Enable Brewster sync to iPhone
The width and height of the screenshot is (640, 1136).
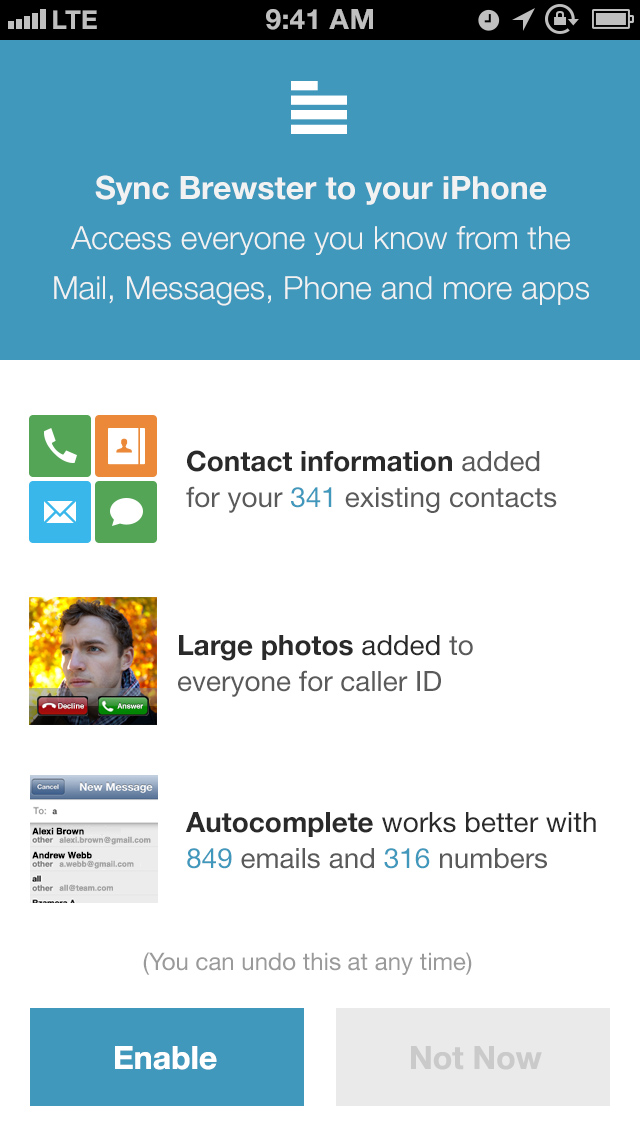click(x=166, y=1057)
